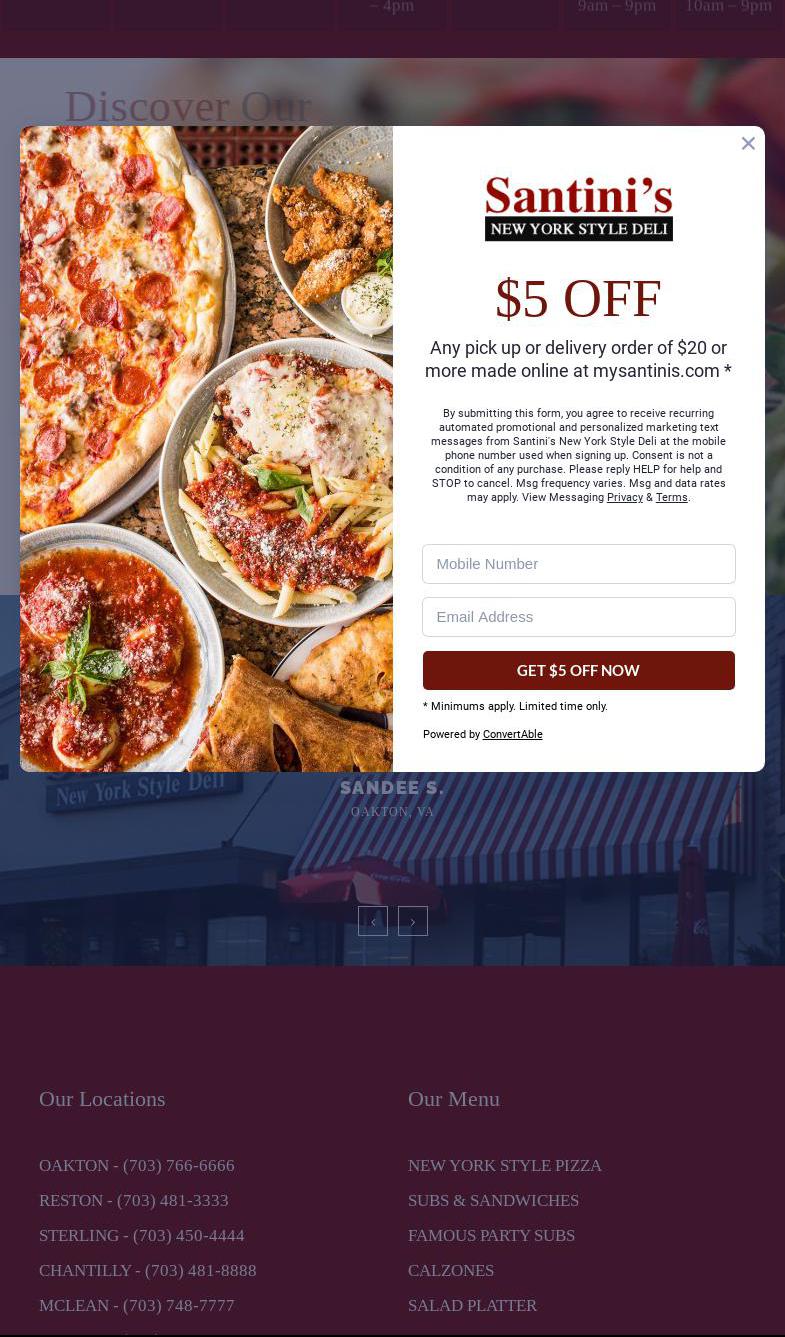Screen dimensions: 785x1337
Task: Open the Salad Platter menu
Action: click(x=472, y=1305)
